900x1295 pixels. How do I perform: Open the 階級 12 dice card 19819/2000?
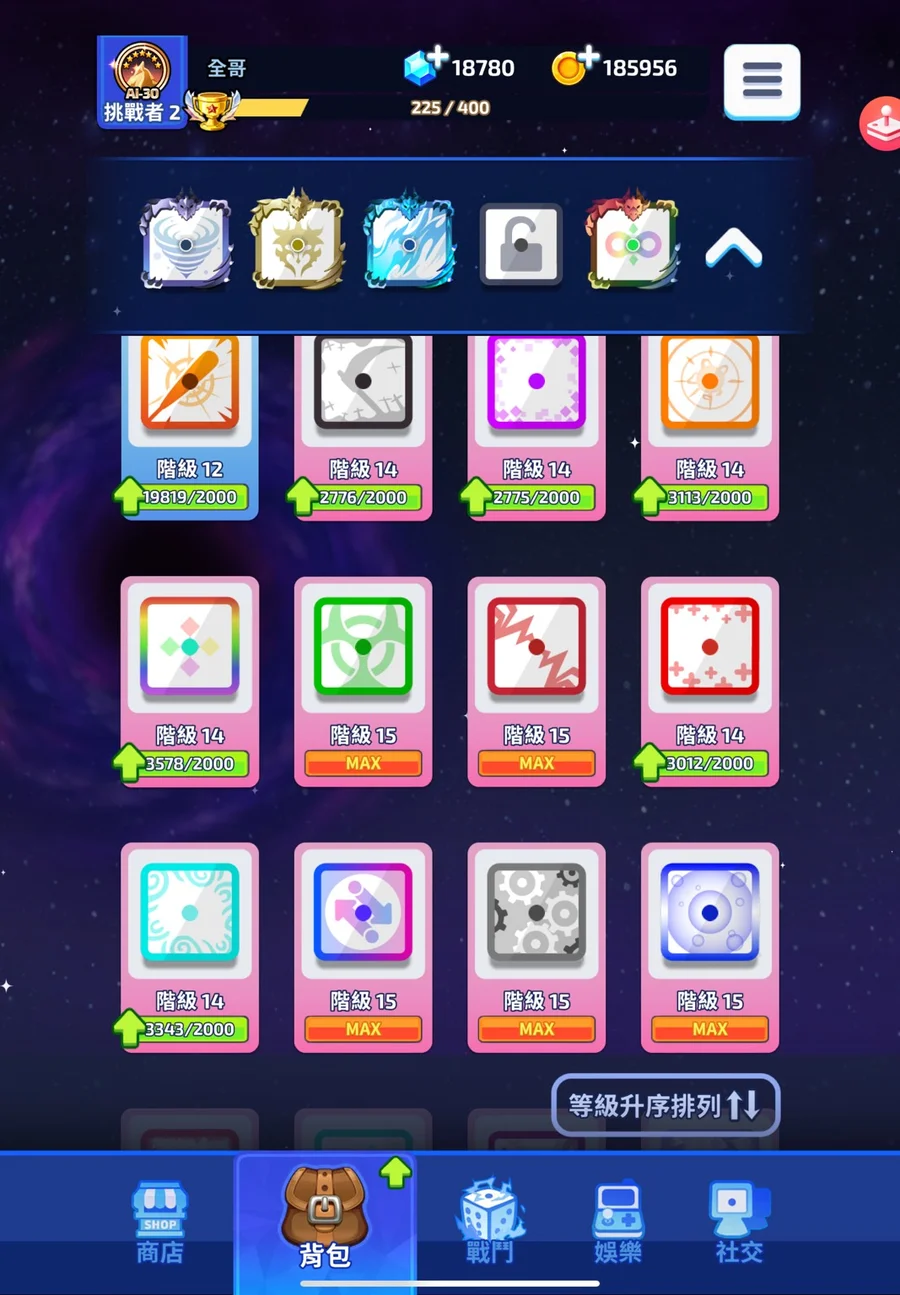(190, 425)
